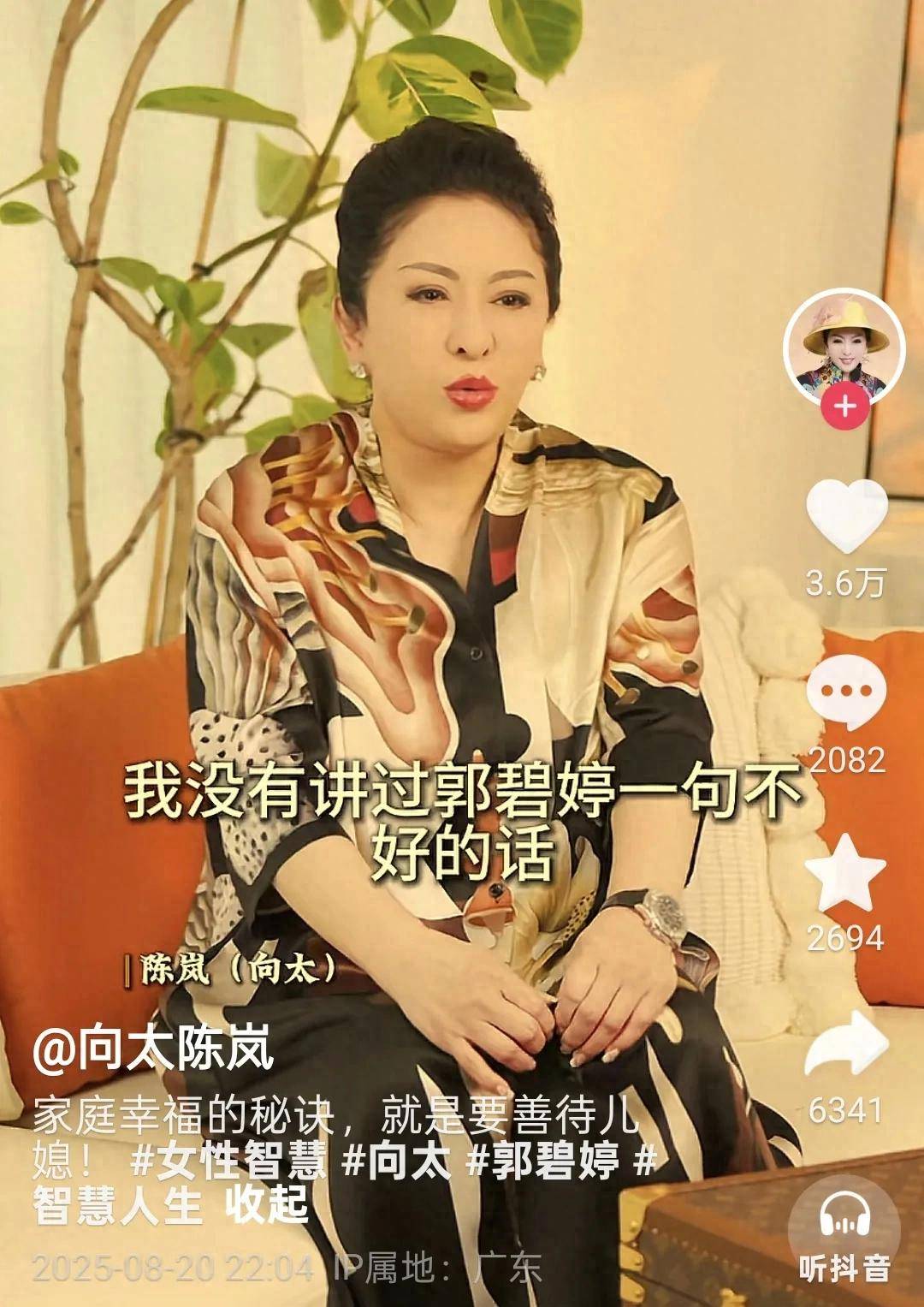Add this video to favorites
This screenshot has width=924, height=1307.
click(x=846, y=873)
